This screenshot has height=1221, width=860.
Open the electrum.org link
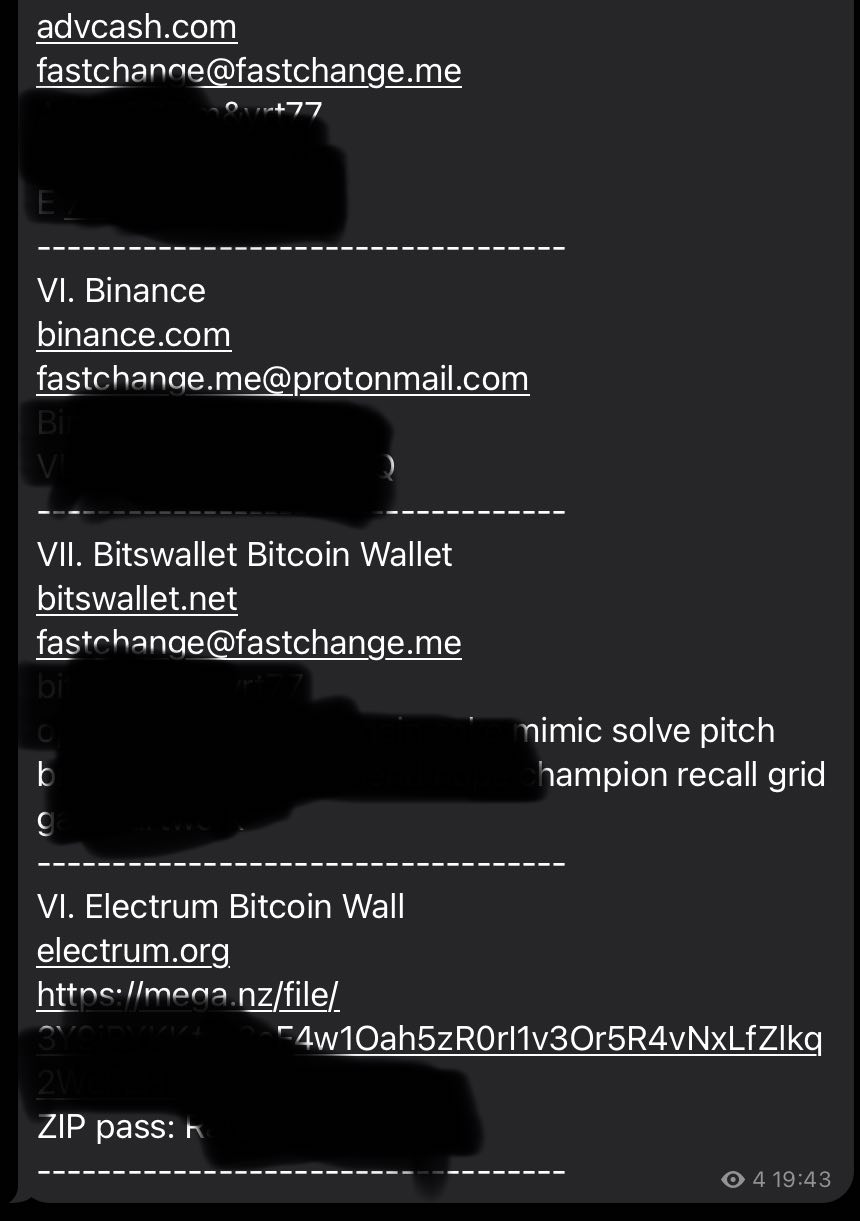pos(133,950)
